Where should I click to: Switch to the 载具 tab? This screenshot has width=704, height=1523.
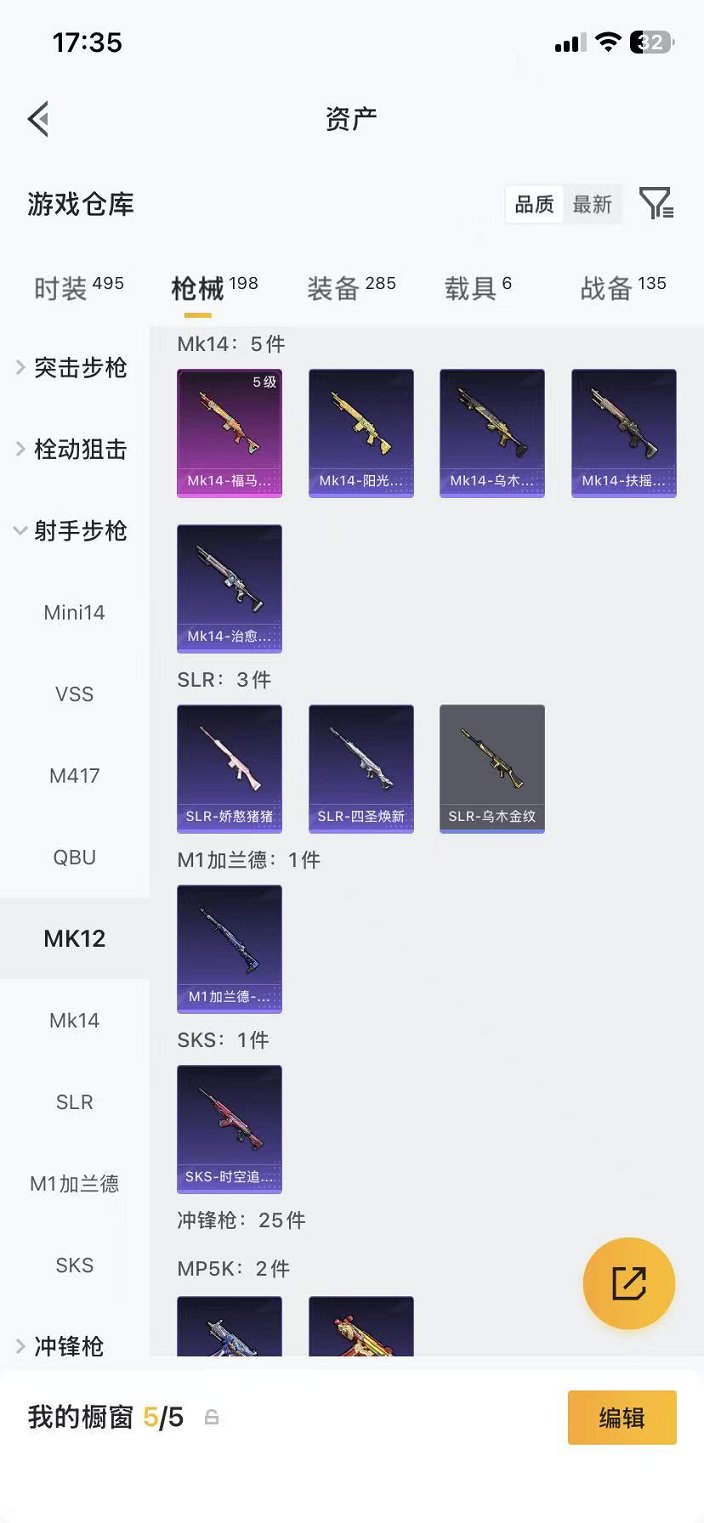(478, 288)
